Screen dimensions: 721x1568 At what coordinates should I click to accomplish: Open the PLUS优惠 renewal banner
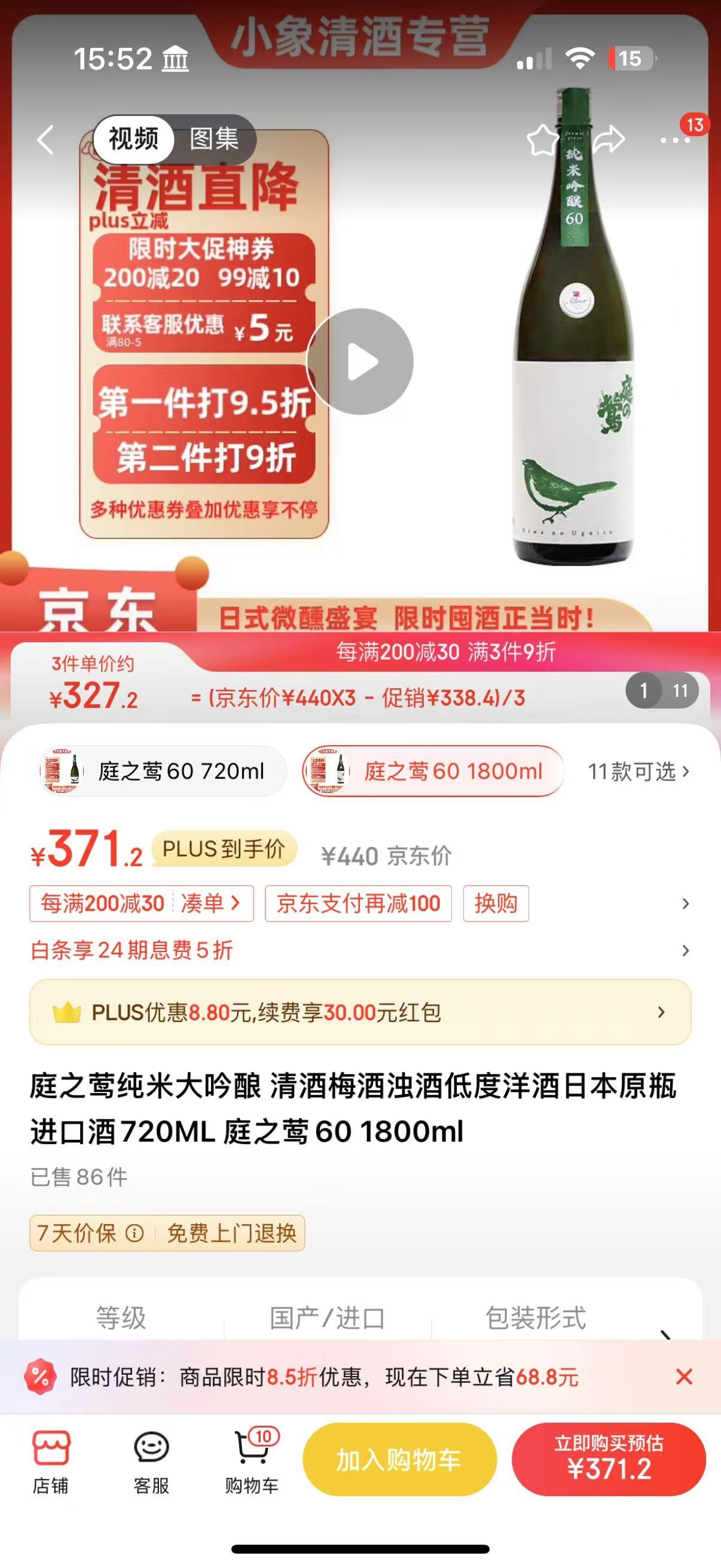(359, 1012)
